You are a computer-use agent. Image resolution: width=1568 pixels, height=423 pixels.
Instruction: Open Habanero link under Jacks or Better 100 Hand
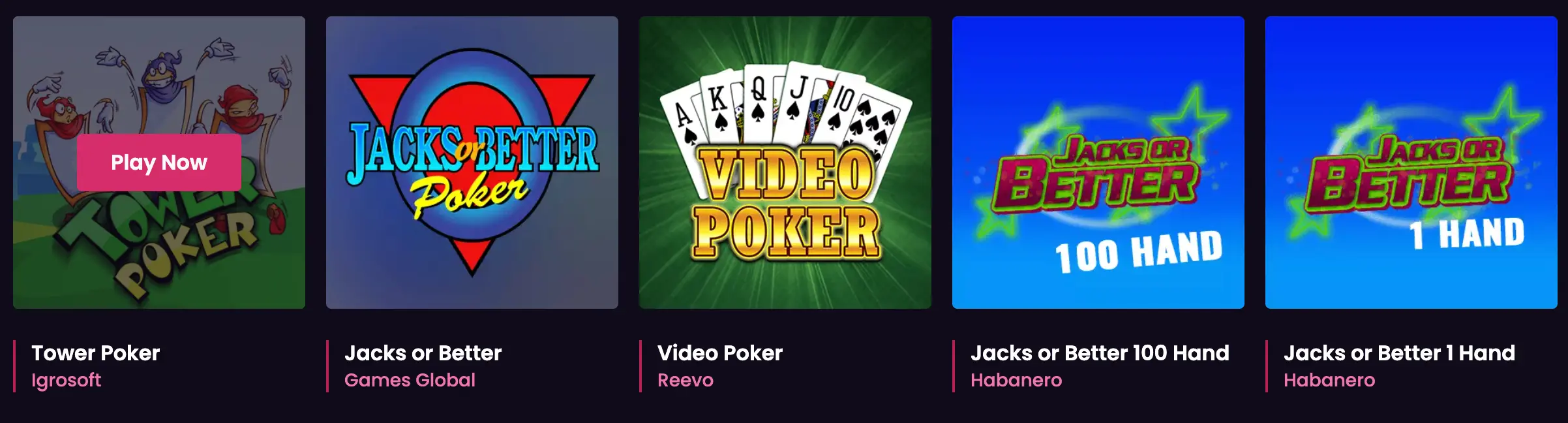pos(1016,380)
